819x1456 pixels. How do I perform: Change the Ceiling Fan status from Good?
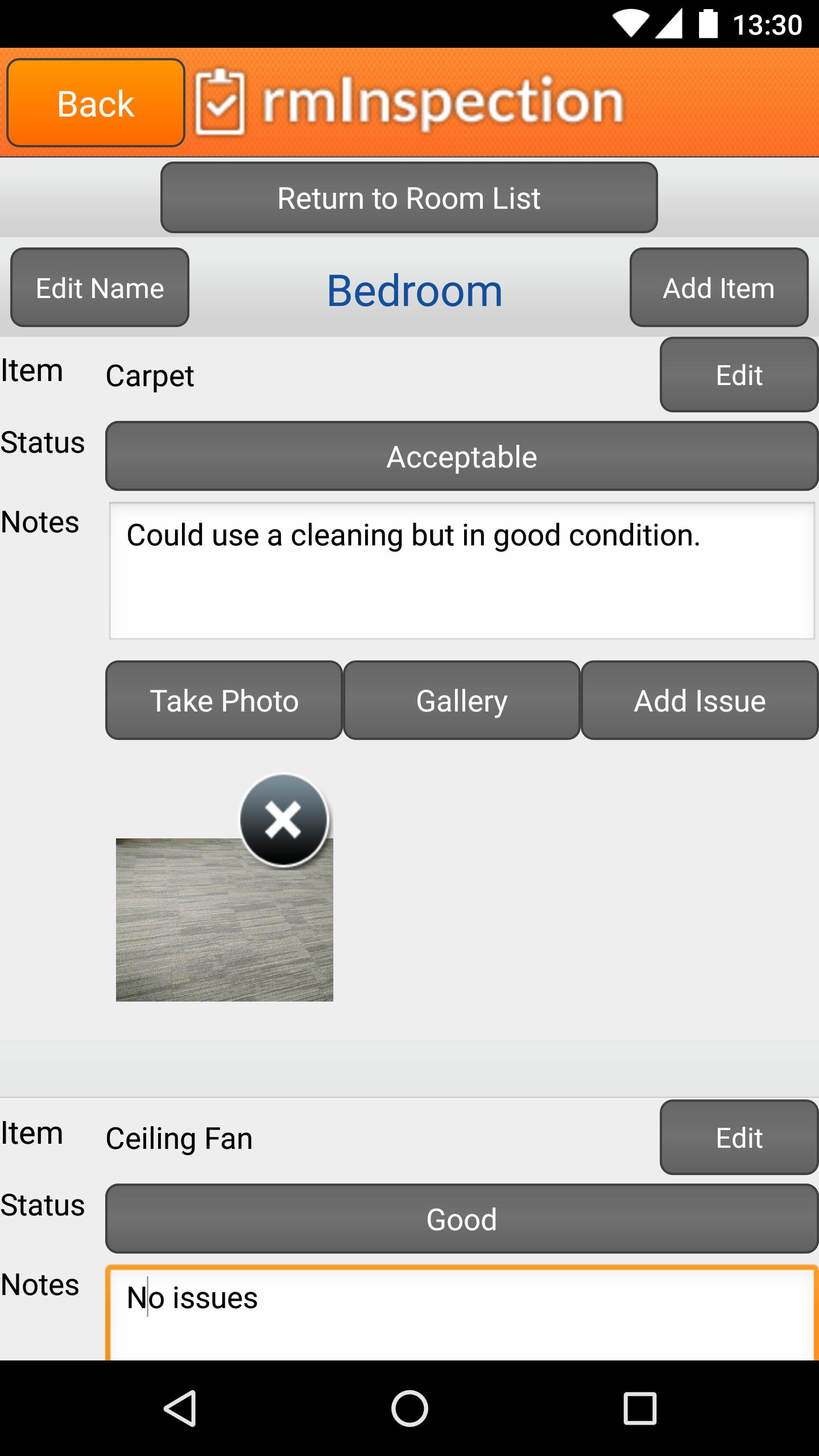[x=461, y=1219]
